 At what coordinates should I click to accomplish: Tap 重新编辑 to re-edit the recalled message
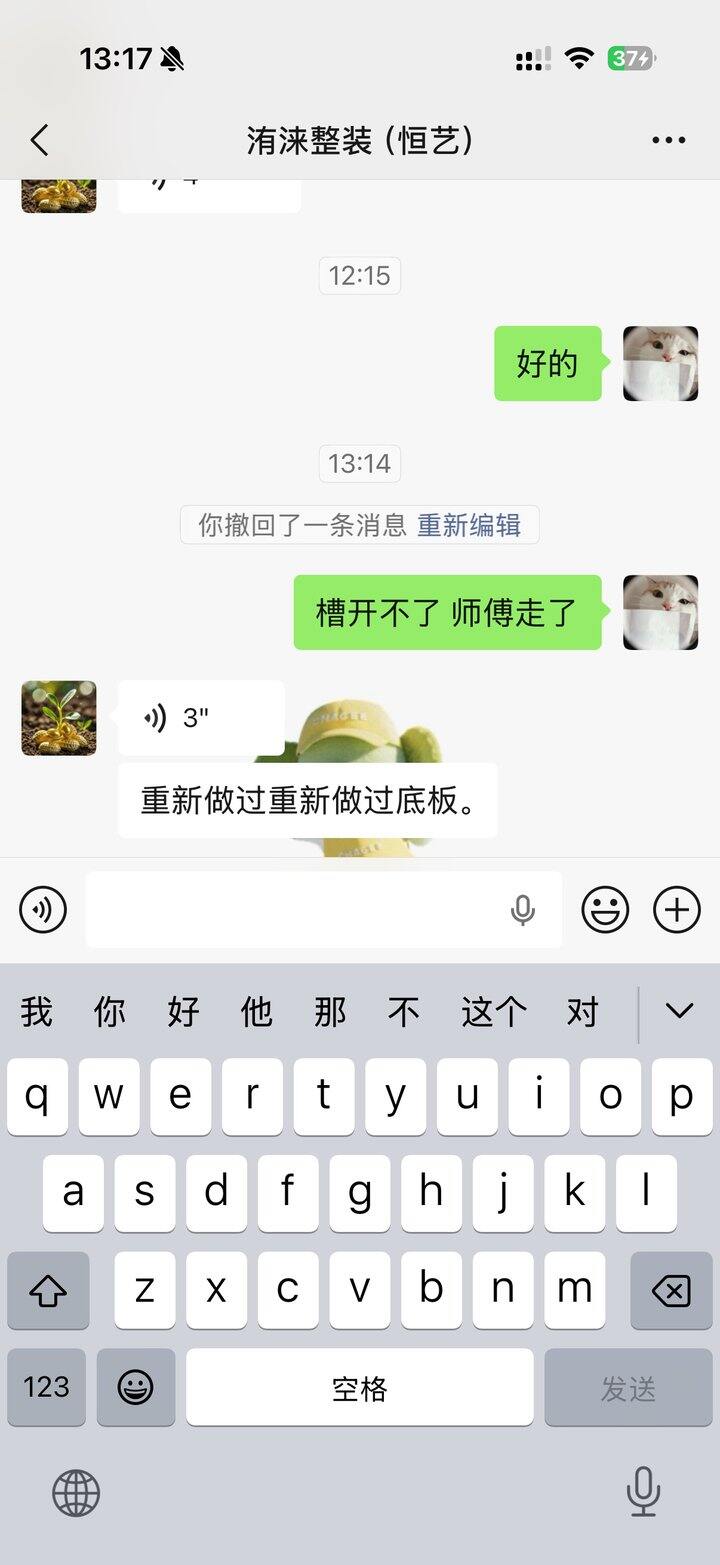coord(469,525)
